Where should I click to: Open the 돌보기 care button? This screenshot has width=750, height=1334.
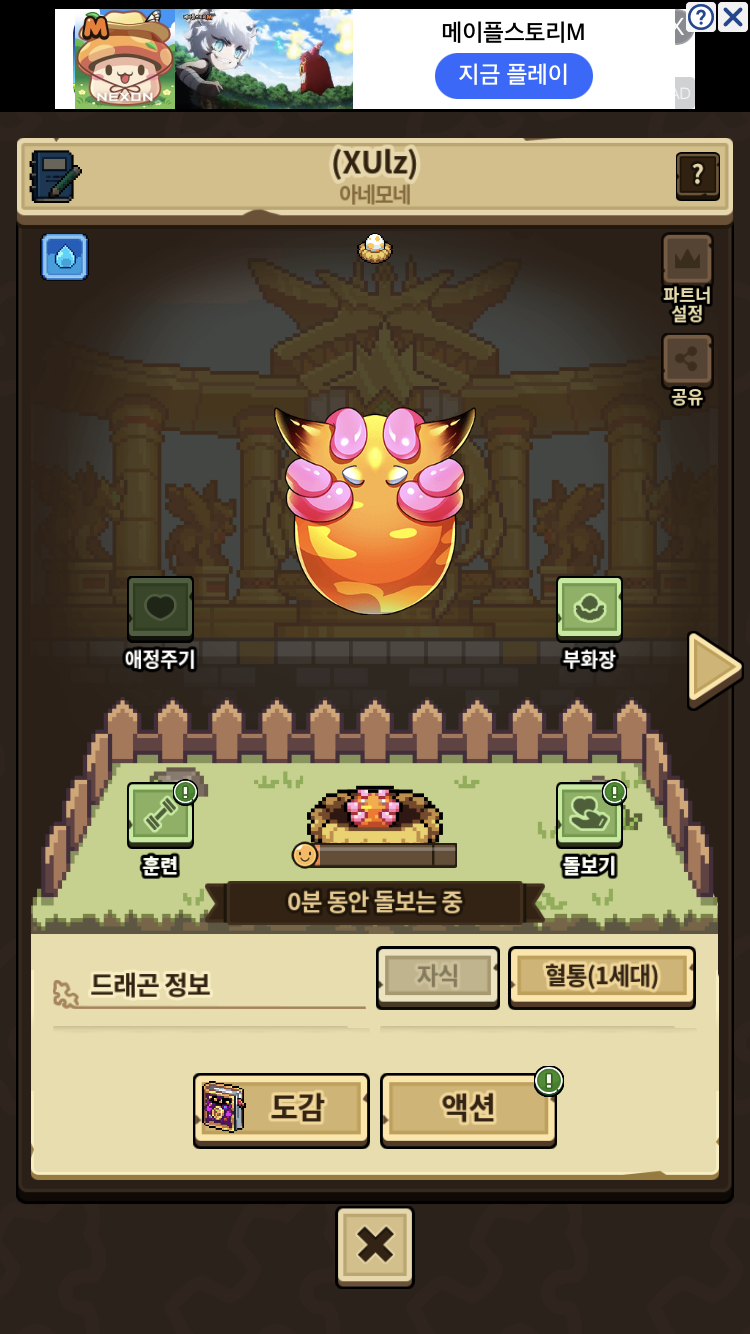click(589, 829)
